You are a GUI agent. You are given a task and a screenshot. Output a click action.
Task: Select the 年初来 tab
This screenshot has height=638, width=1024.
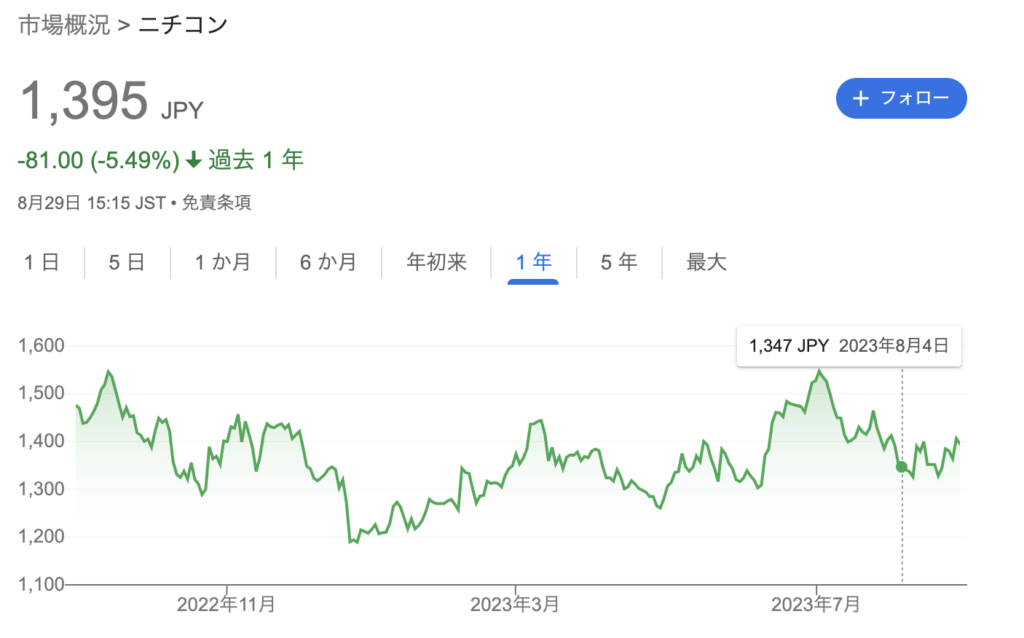pyautogui.click(x=437, y=263)
